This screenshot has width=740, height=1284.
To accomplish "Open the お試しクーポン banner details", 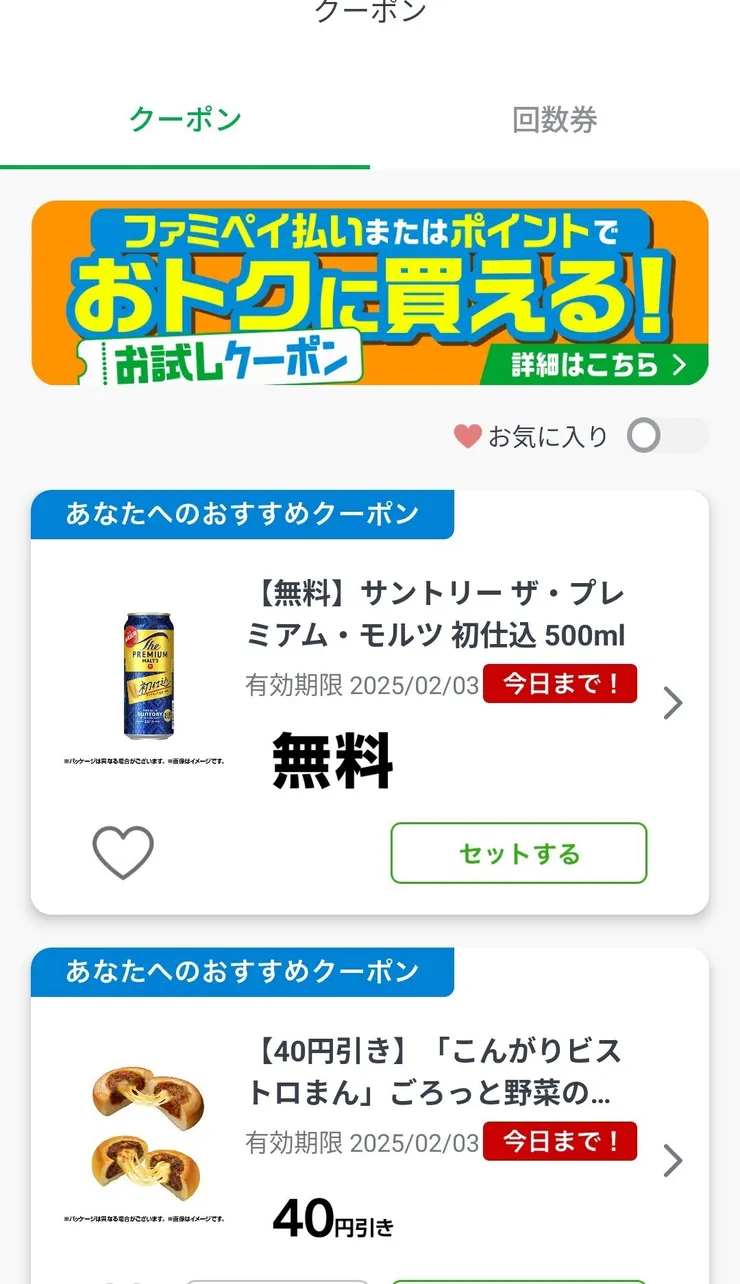I will 370,293.
